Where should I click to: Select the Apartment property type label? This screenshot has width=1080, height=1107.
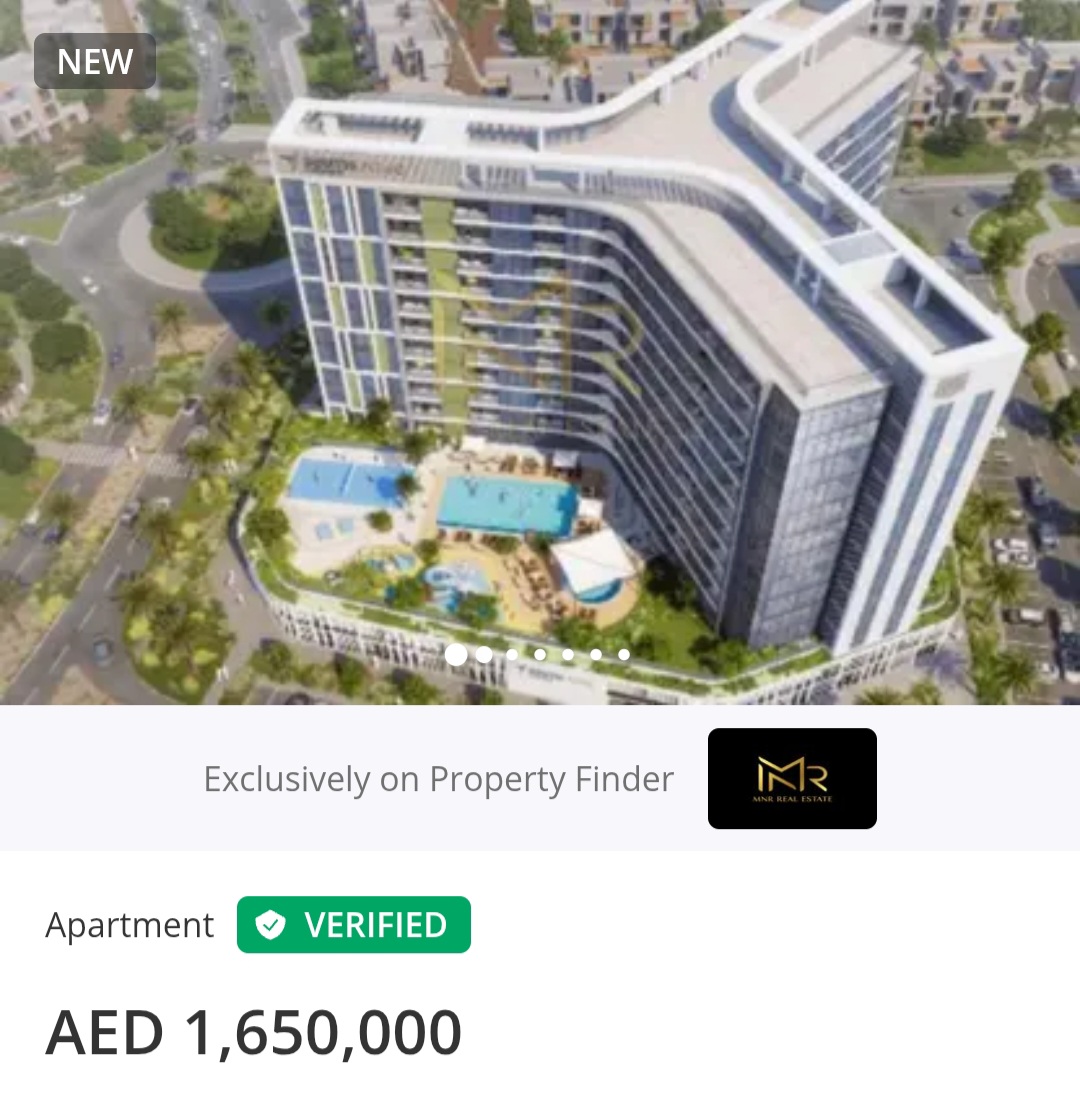tap(130, 925)
